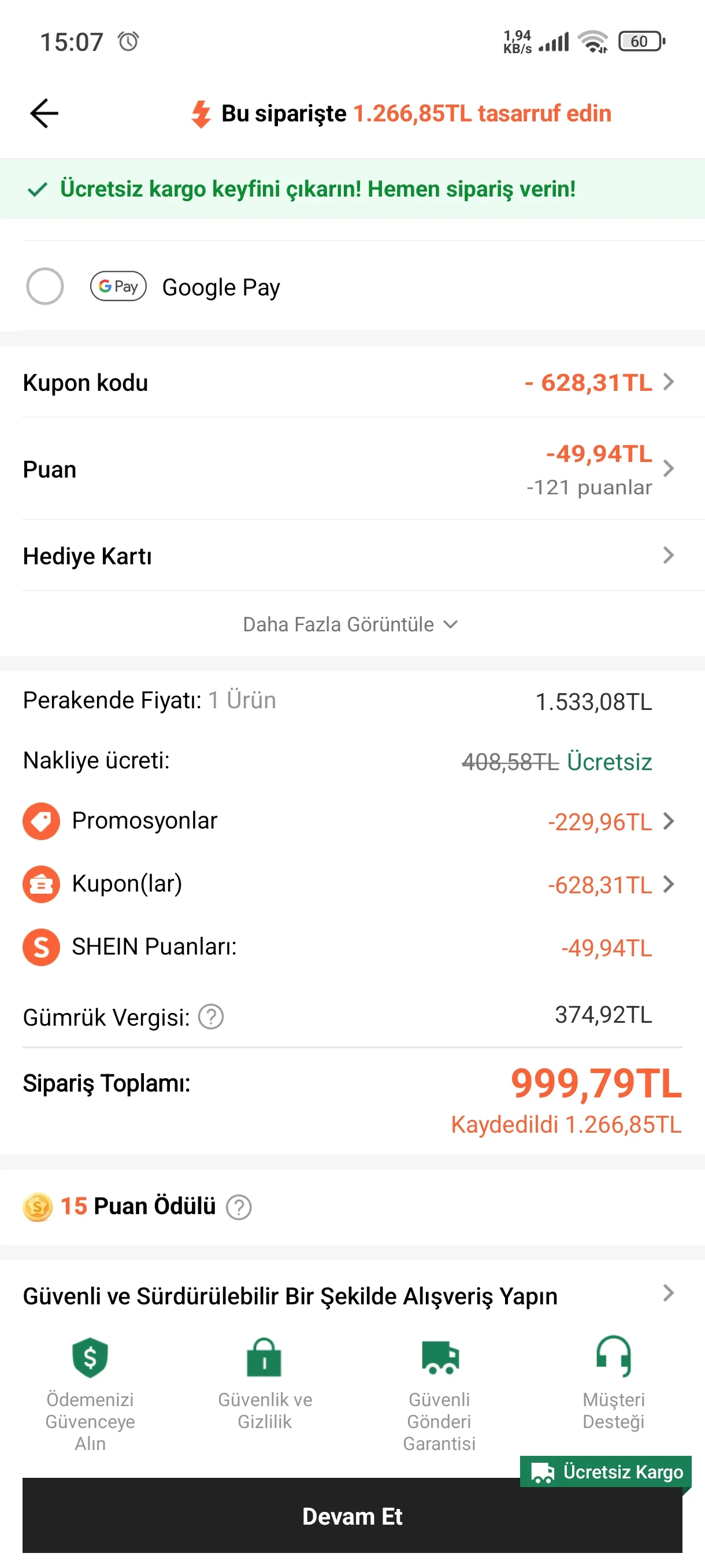Open the 15 Puan Ödülü help icon
The image size is (705, 1568).
[239, 1207]
